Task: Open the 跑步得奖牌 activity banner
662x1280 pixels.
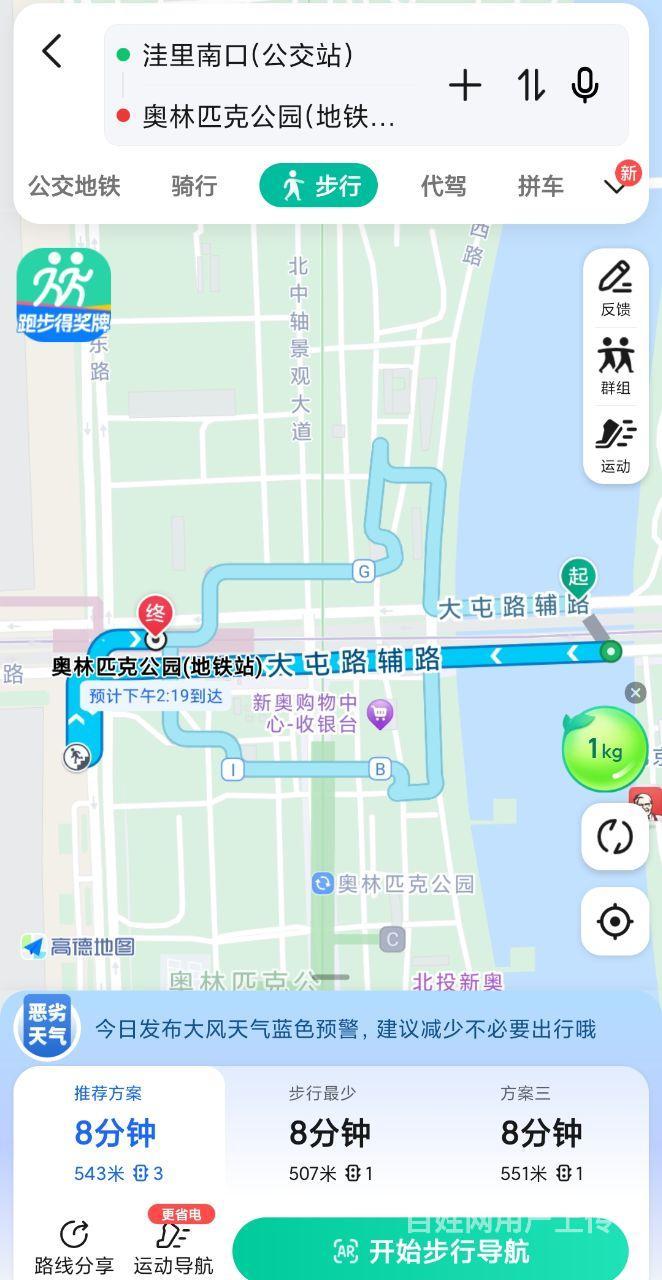Action: [64, 294]
